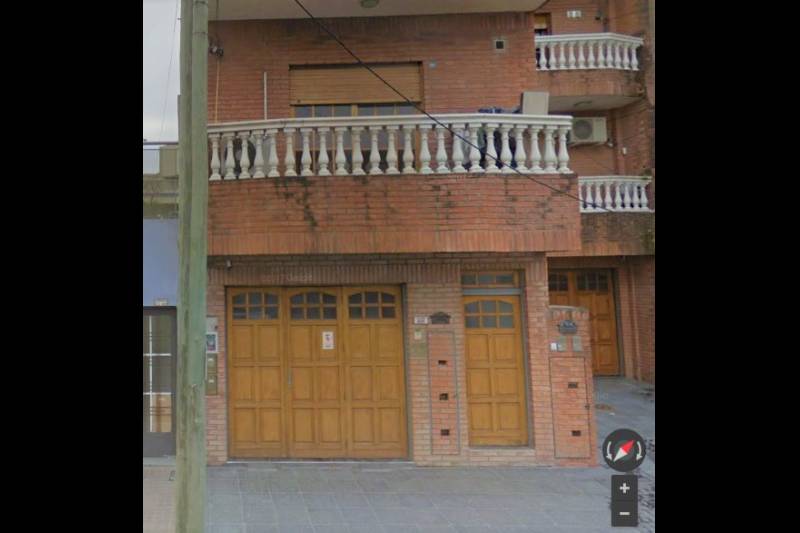Tap the compass to reset view north
Viewport: 800px width, 533px height.
(x=624, y=450)
